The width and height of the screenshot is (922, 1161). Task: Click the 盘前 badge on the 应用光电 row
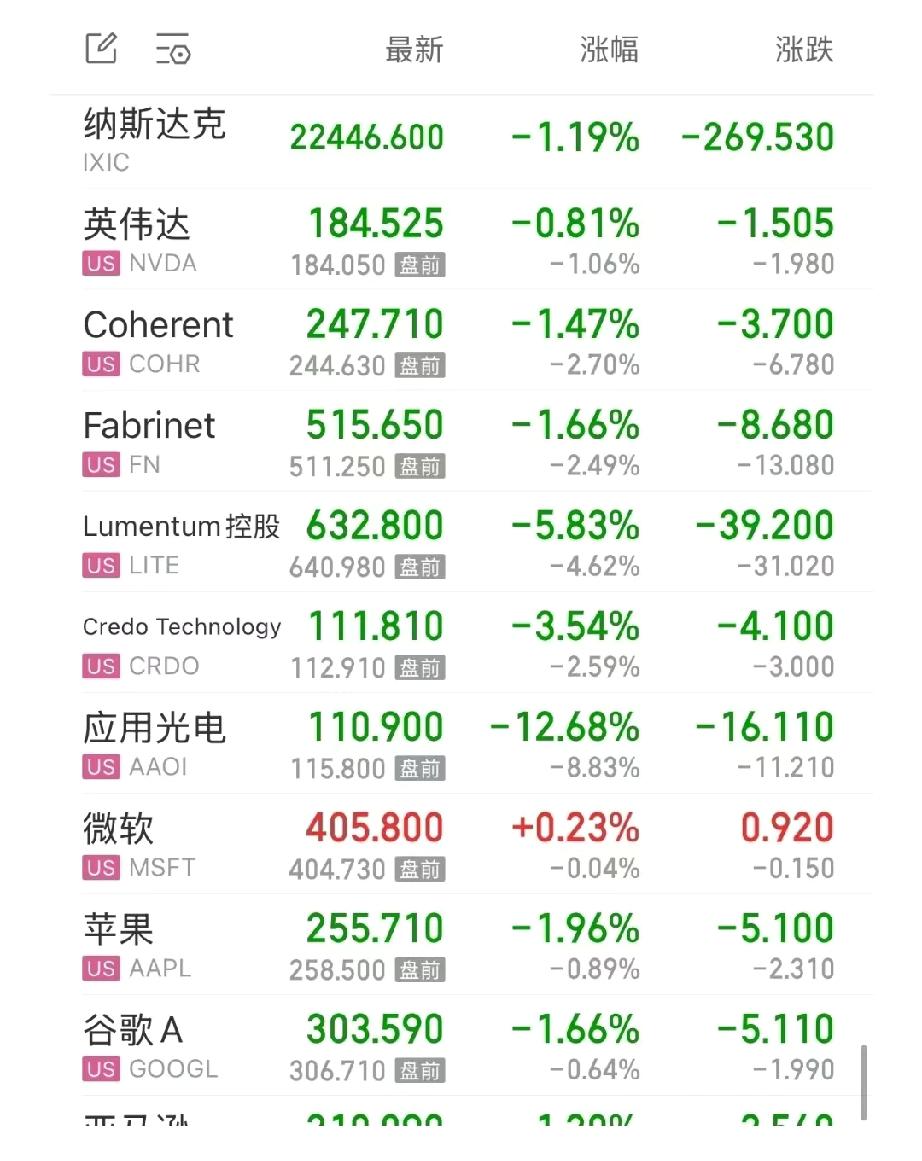[419, 767]
